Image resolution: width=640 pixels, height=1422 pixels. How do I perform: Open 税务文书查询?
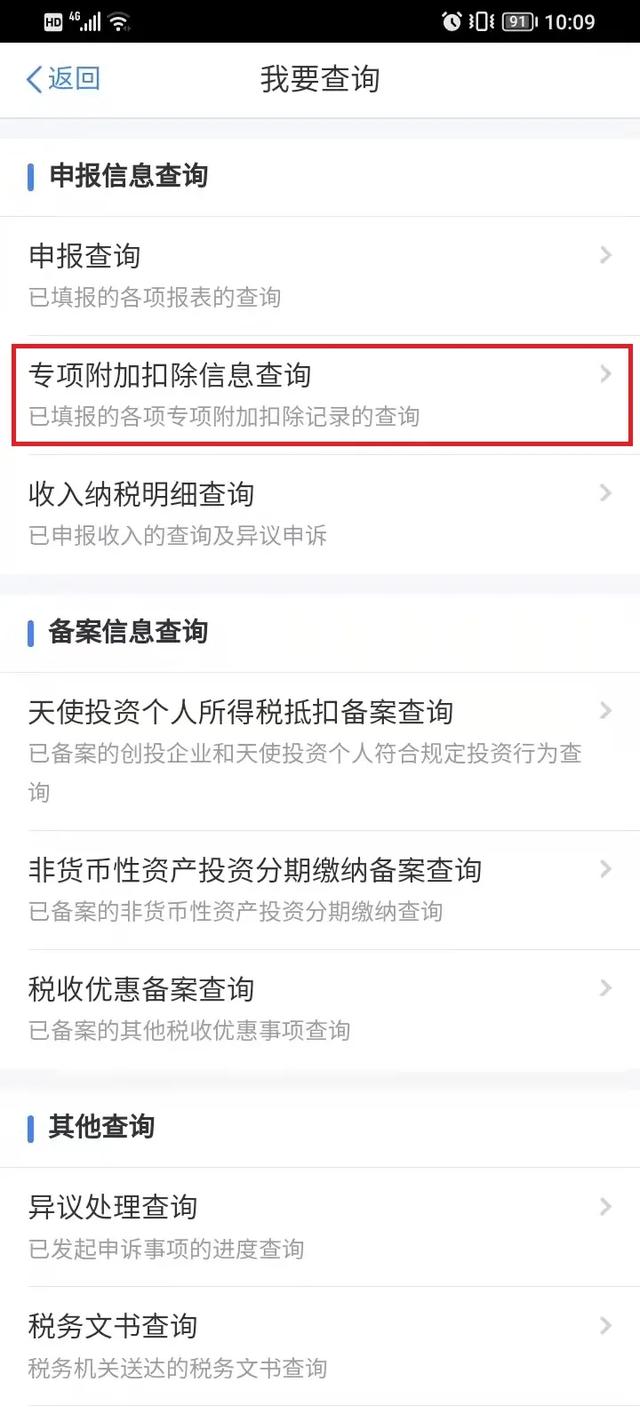click(320, 1346)
